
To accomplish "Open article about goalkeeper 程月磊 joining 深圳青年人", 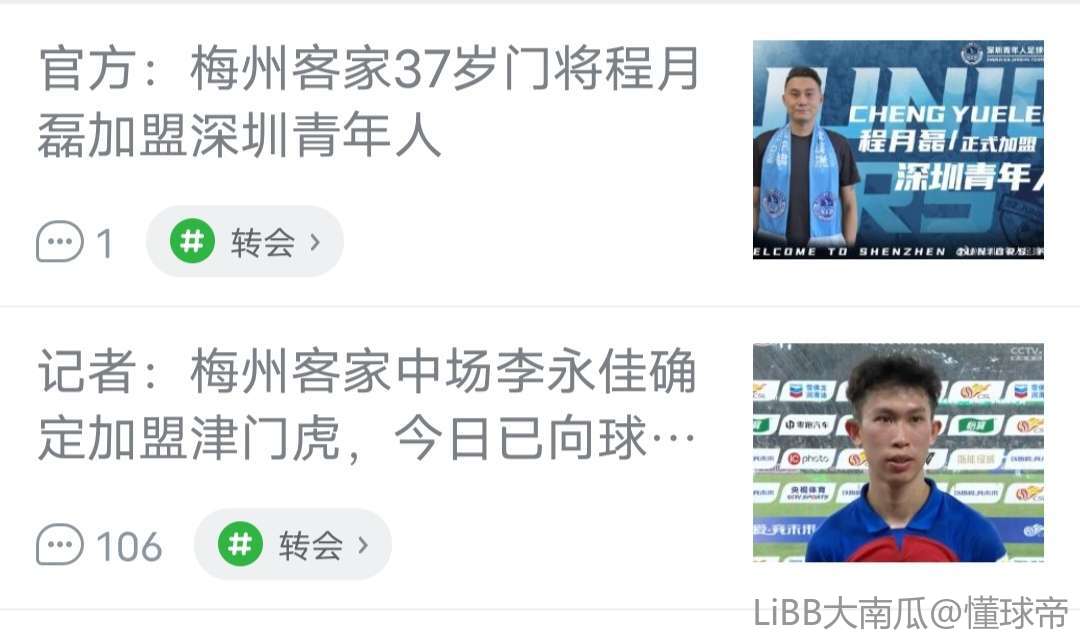I will pos(370,104).
